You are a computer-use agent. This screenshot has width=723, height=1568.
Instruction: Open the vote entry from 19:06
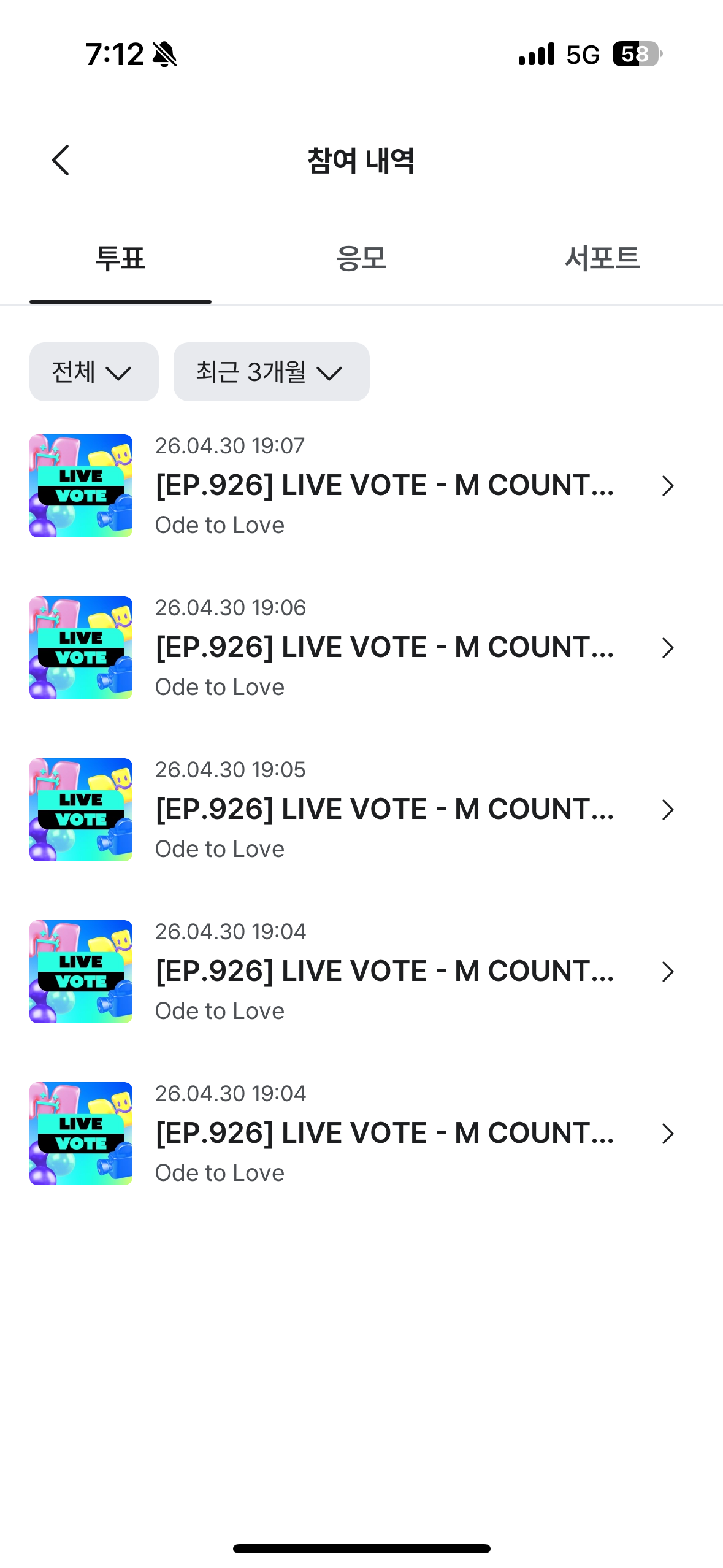(x=361, y=648)
